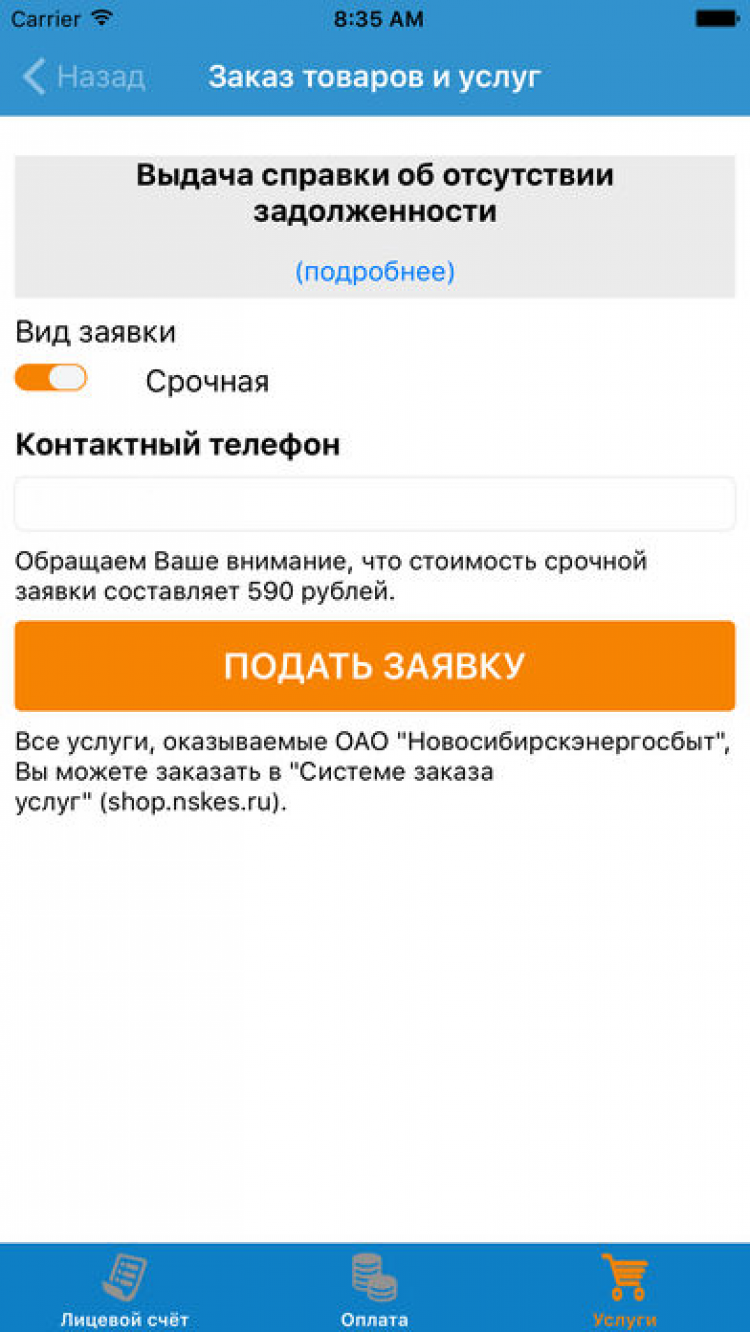750x1332 pixels.
Task: Submit with the ПОДАТЬ ЗАЯВКУ button
Action: [375, 666]
